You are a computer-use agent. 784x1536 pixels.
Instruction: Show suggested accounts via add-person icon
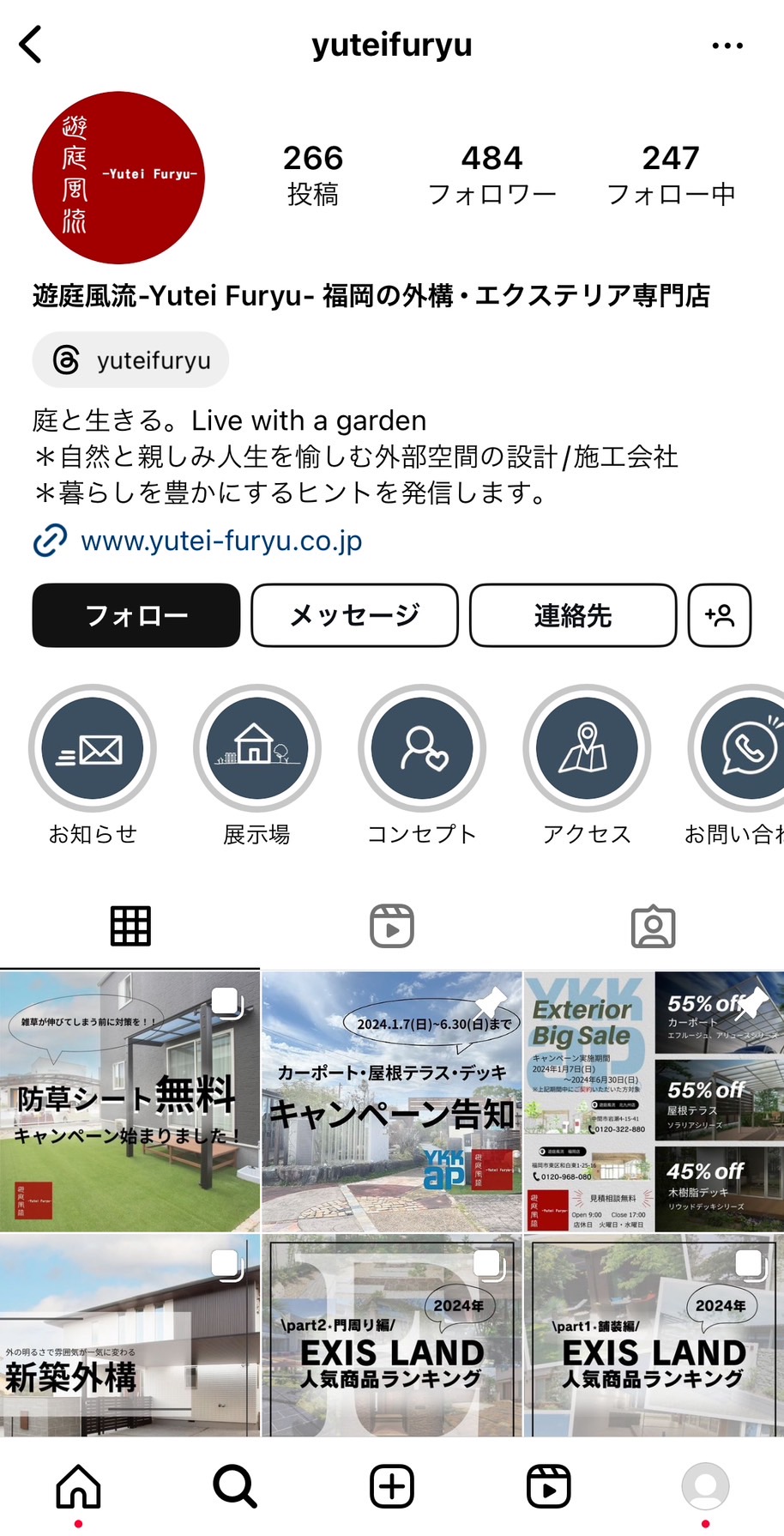click(720, 615)
